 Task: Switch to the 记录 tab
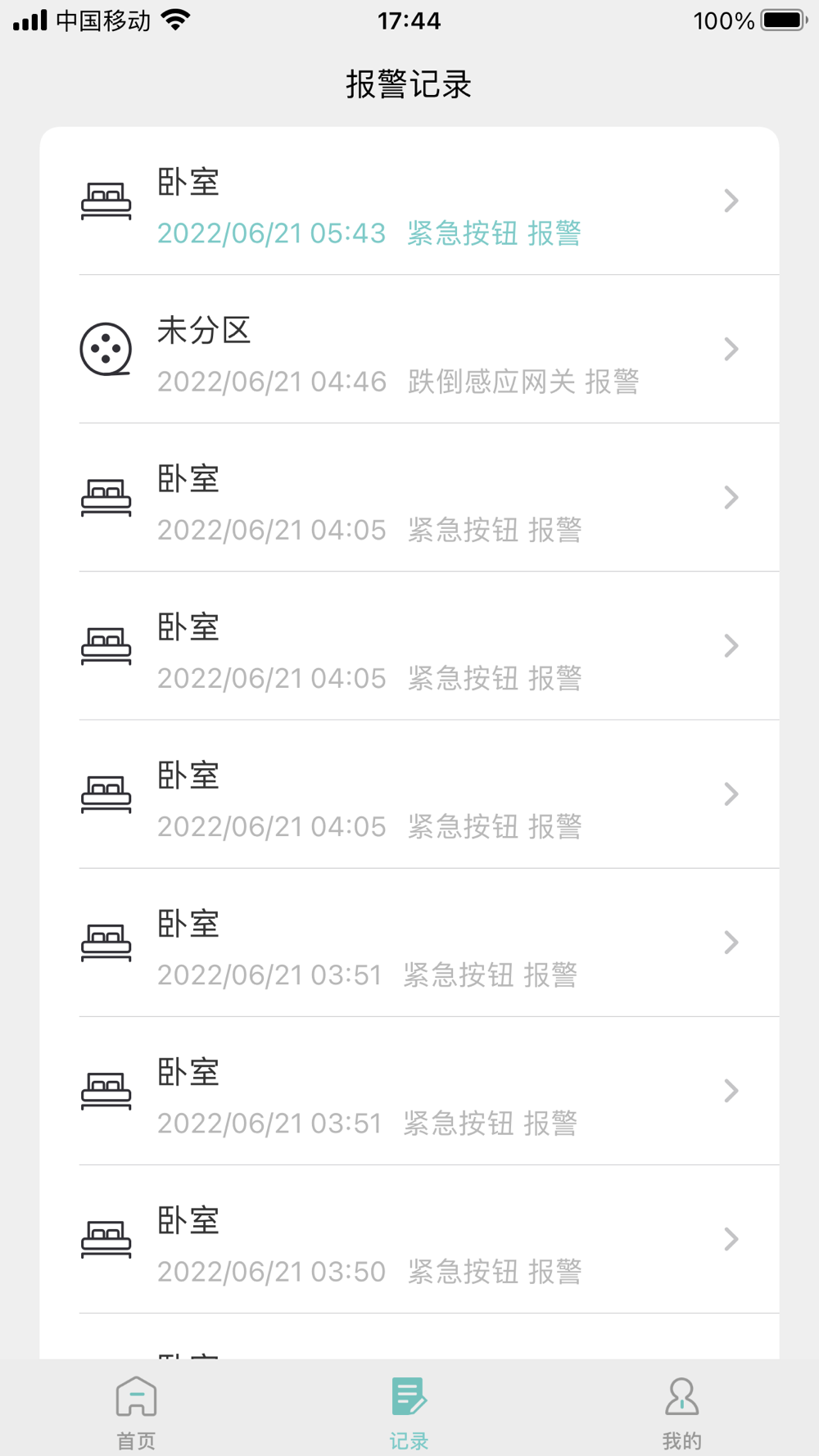(x=409, y=1412)
